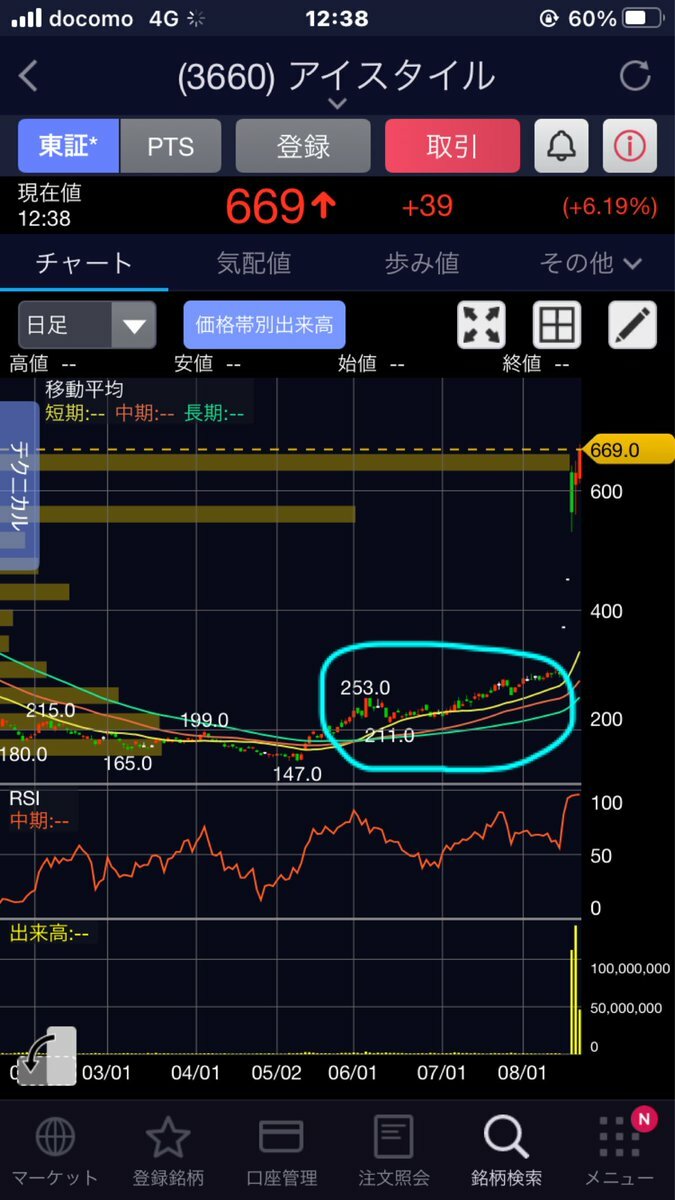The image size is (675, 1200).
Task: Go to the マーケット tab
Action: (54, 1150)
